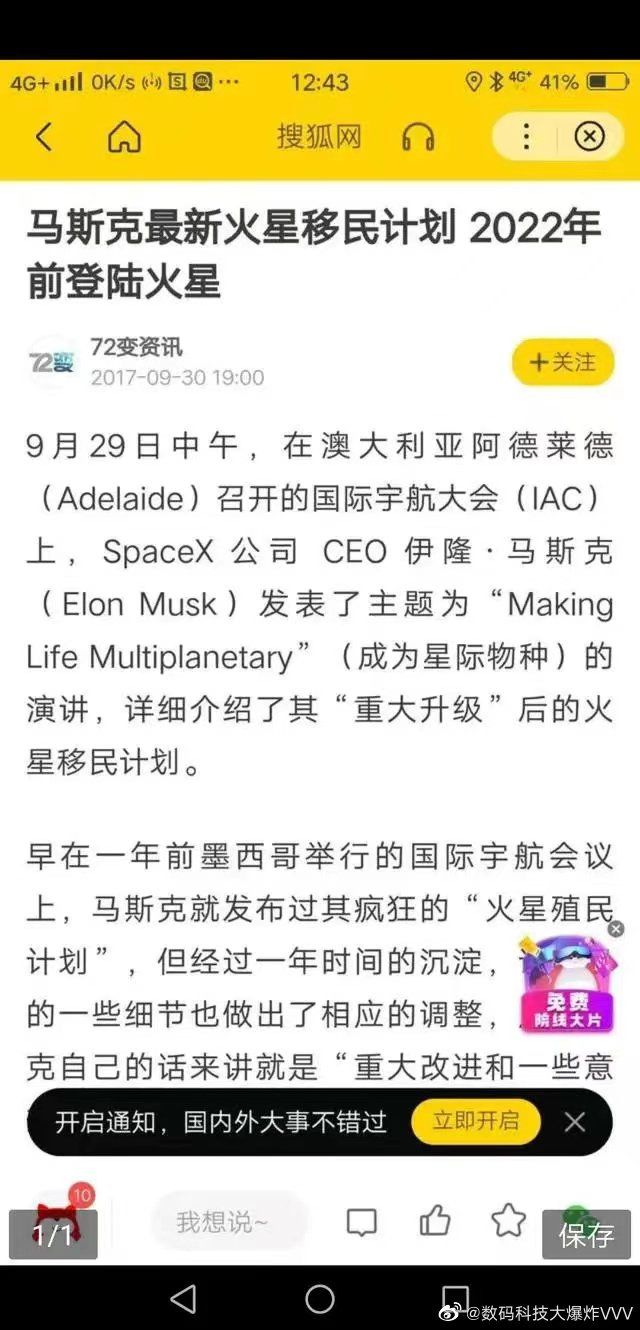This screenshot has width=640, height=1330.
Task: Go back using the top-left arrow
Action: pos(44,136)
